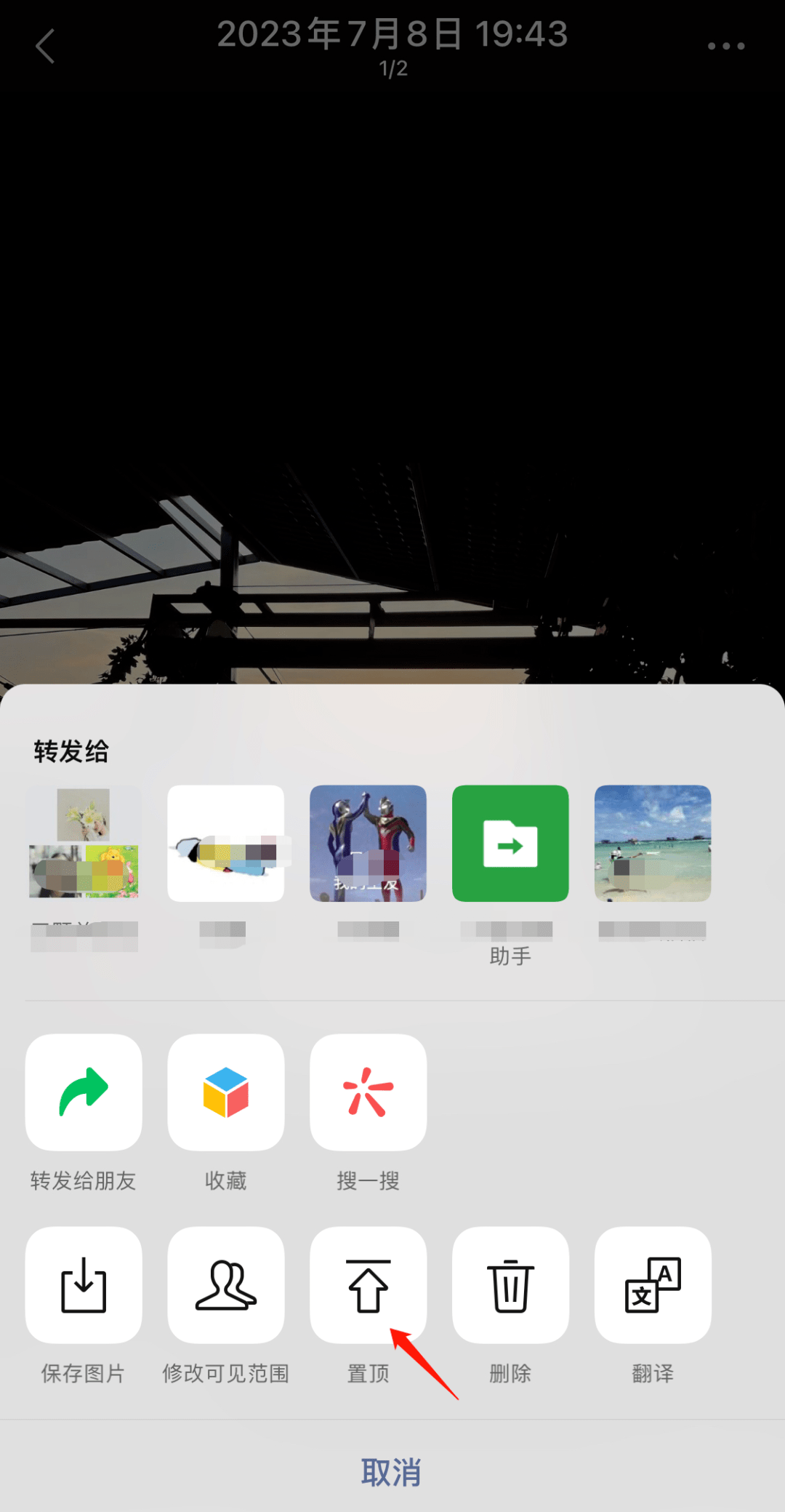Image resolution: width=785 pixels, height=1512 pixels.
Task: Add the photo to 收藏 favorites
Action: click(225, 1092)
